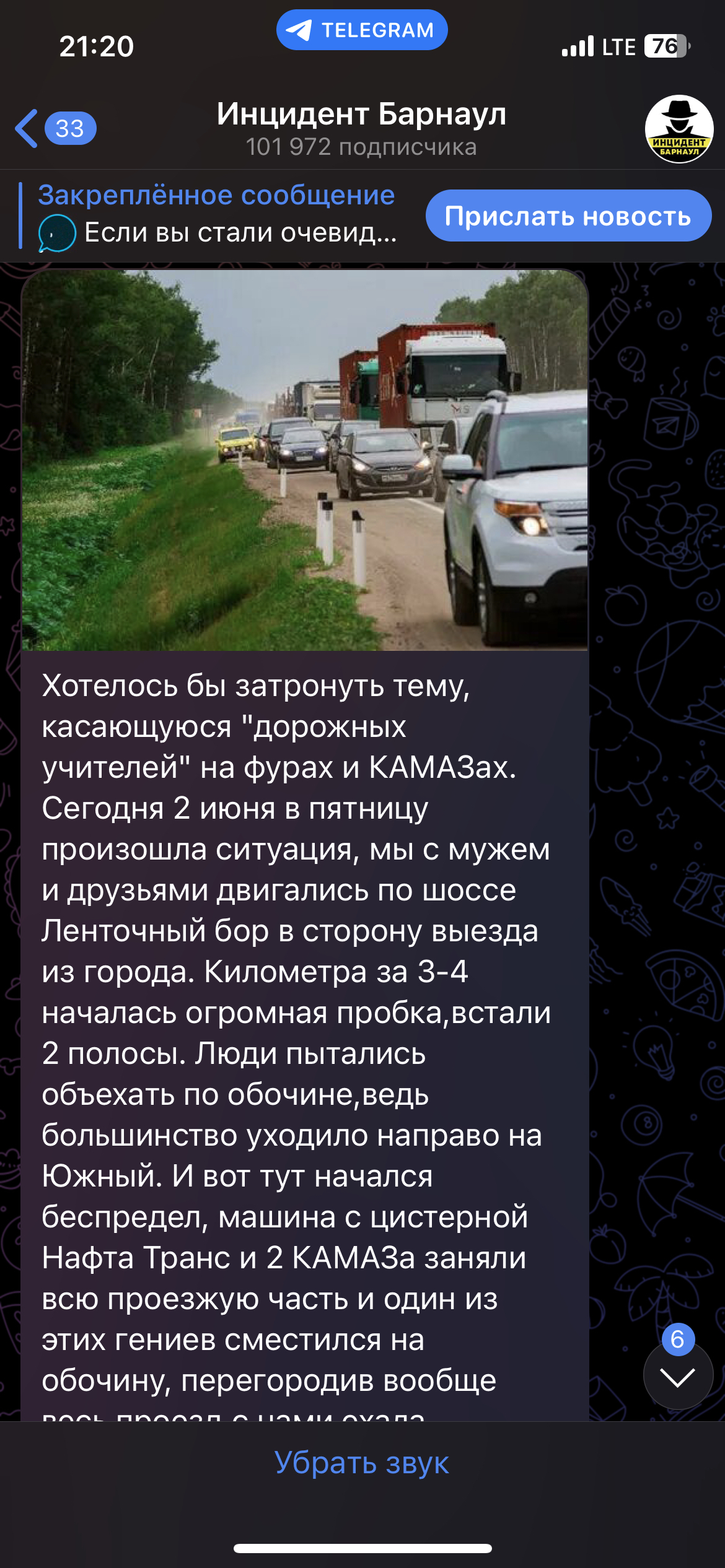
Task: Tap the Прислать новость button
Action: coord(568,216)
